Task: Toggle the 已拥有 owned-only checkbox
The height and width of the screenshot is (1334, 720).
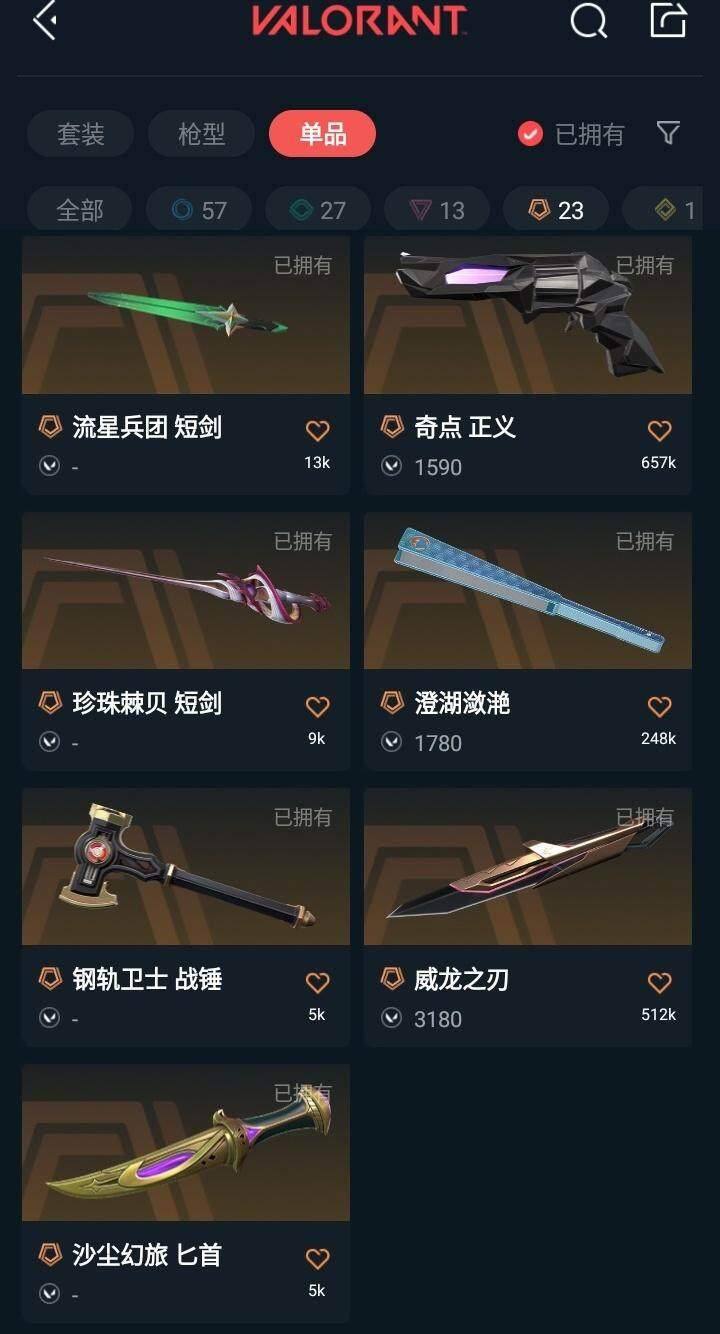Action: pyautogui.click(x=531, y=134)
